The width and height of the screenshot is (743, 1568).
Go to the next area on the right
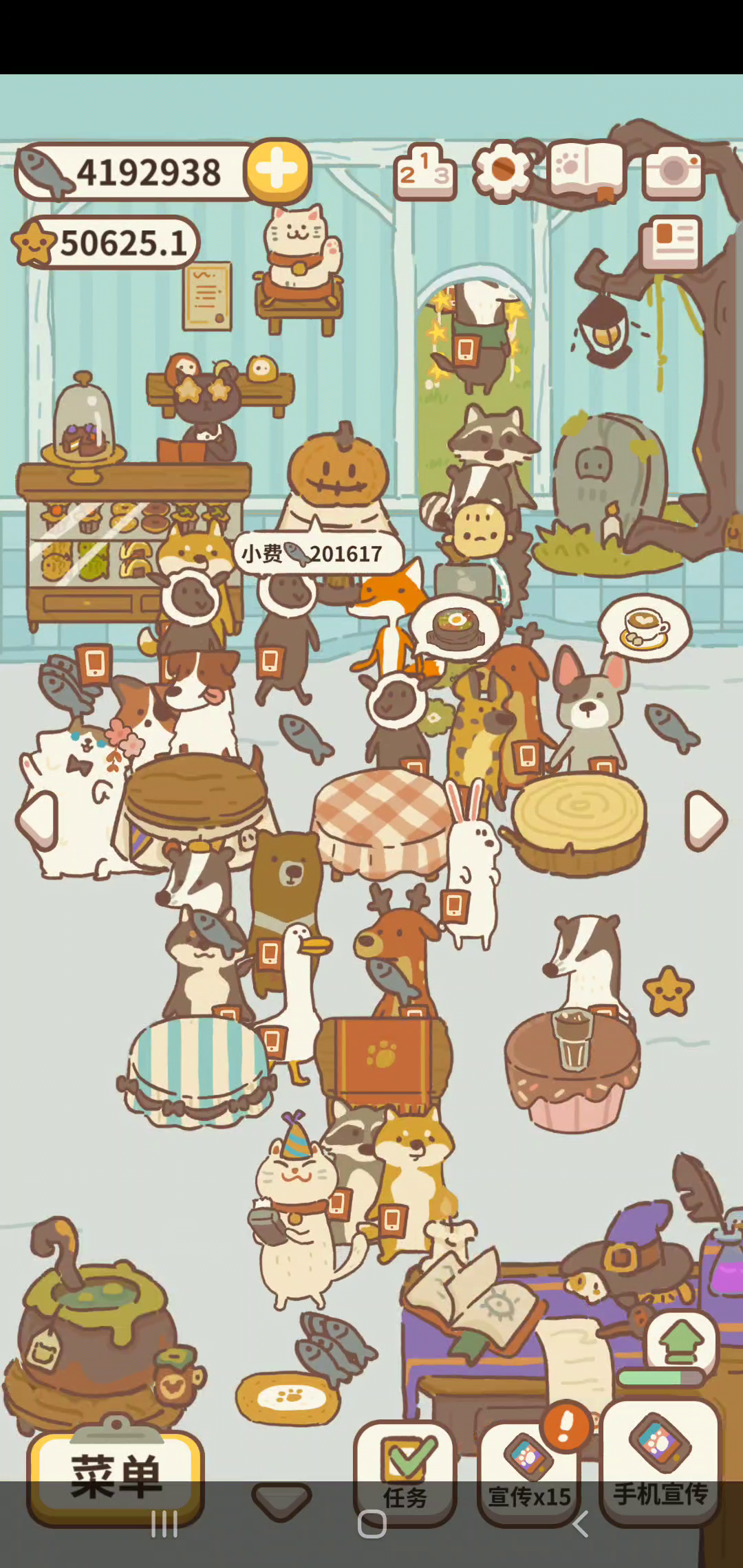[706, 819]
